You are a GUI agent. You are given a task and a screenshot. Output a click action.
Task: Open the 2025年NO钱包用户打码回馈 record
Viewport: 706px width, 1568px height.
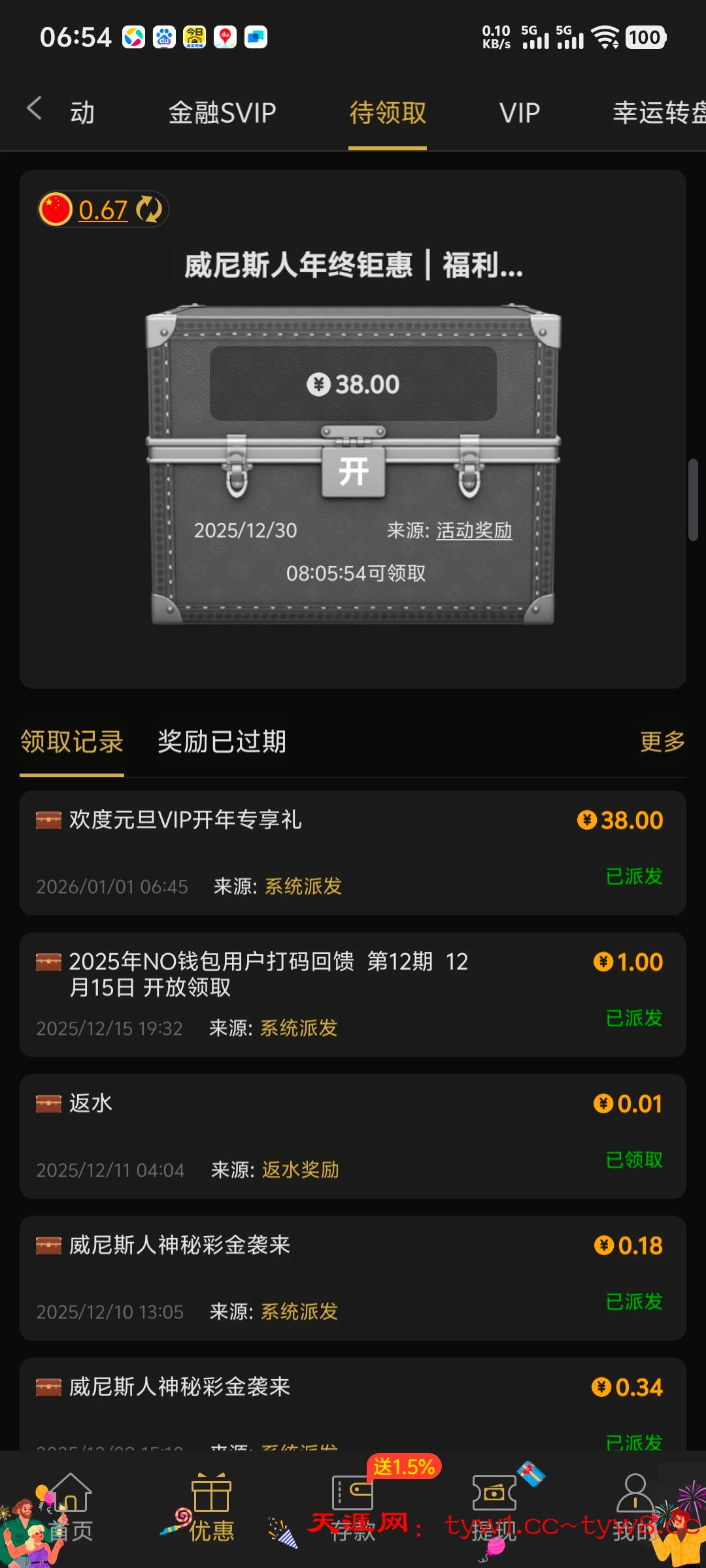pyautogui.click(x=353, y=994)
